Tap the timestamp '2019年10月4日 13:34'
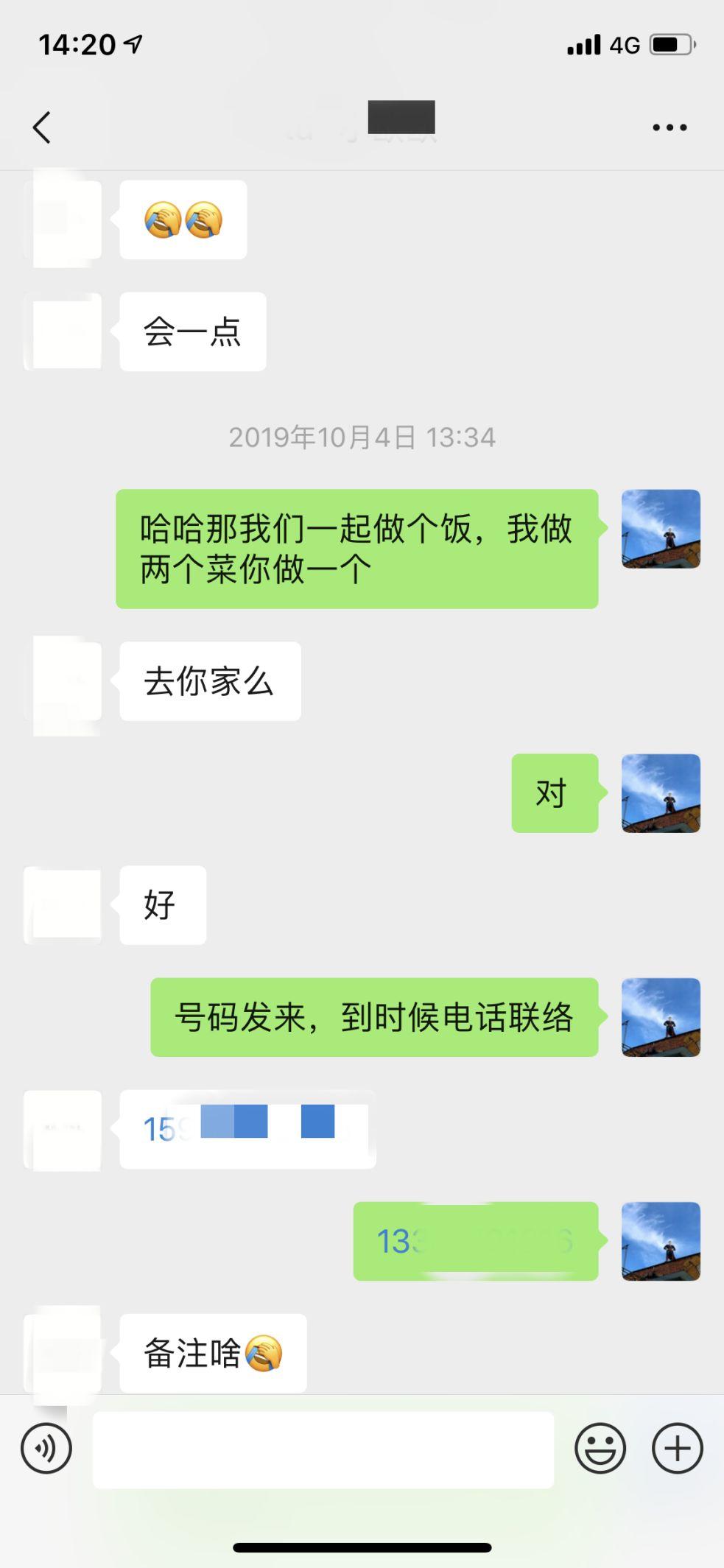 click(362, 437)
